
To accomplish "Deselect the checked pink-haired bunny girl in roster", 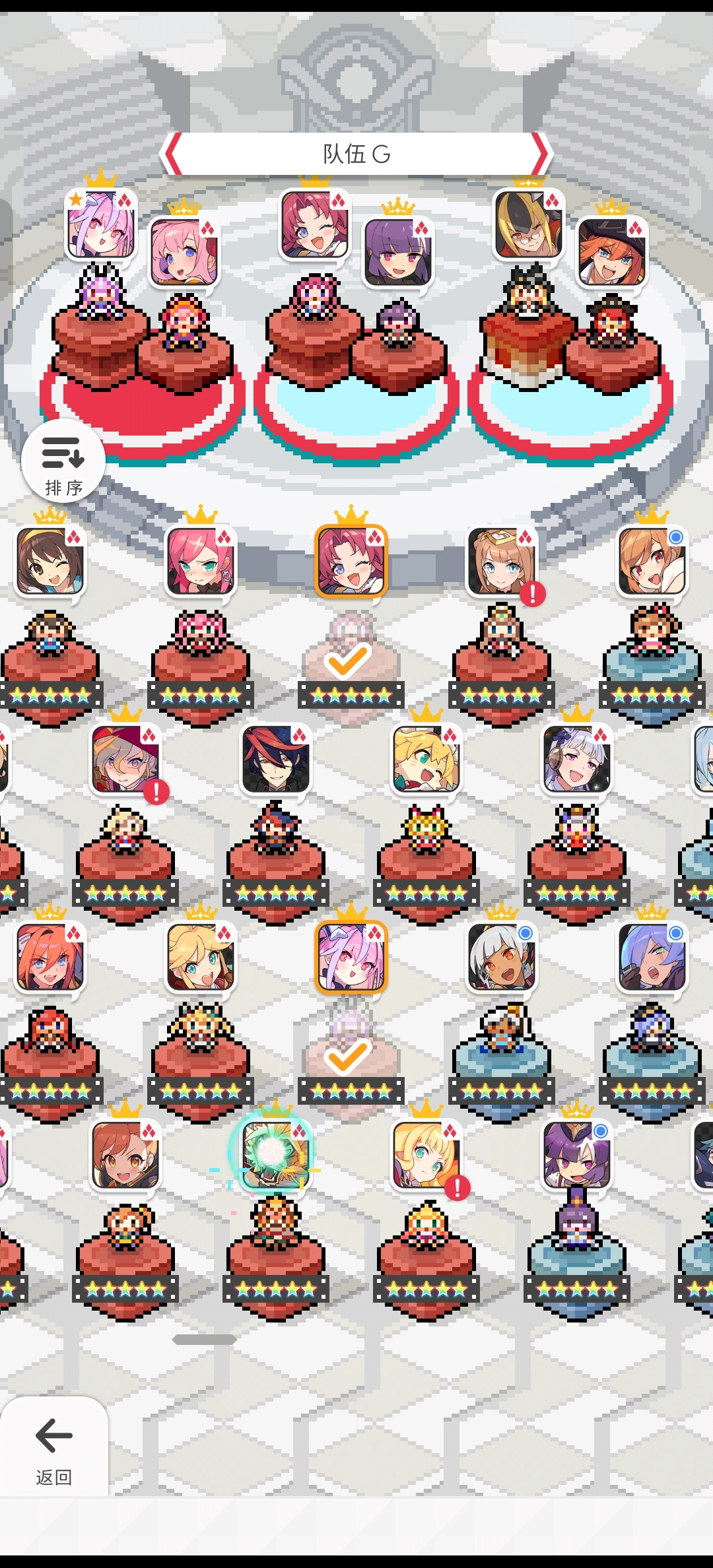I will tap(351, 957).
